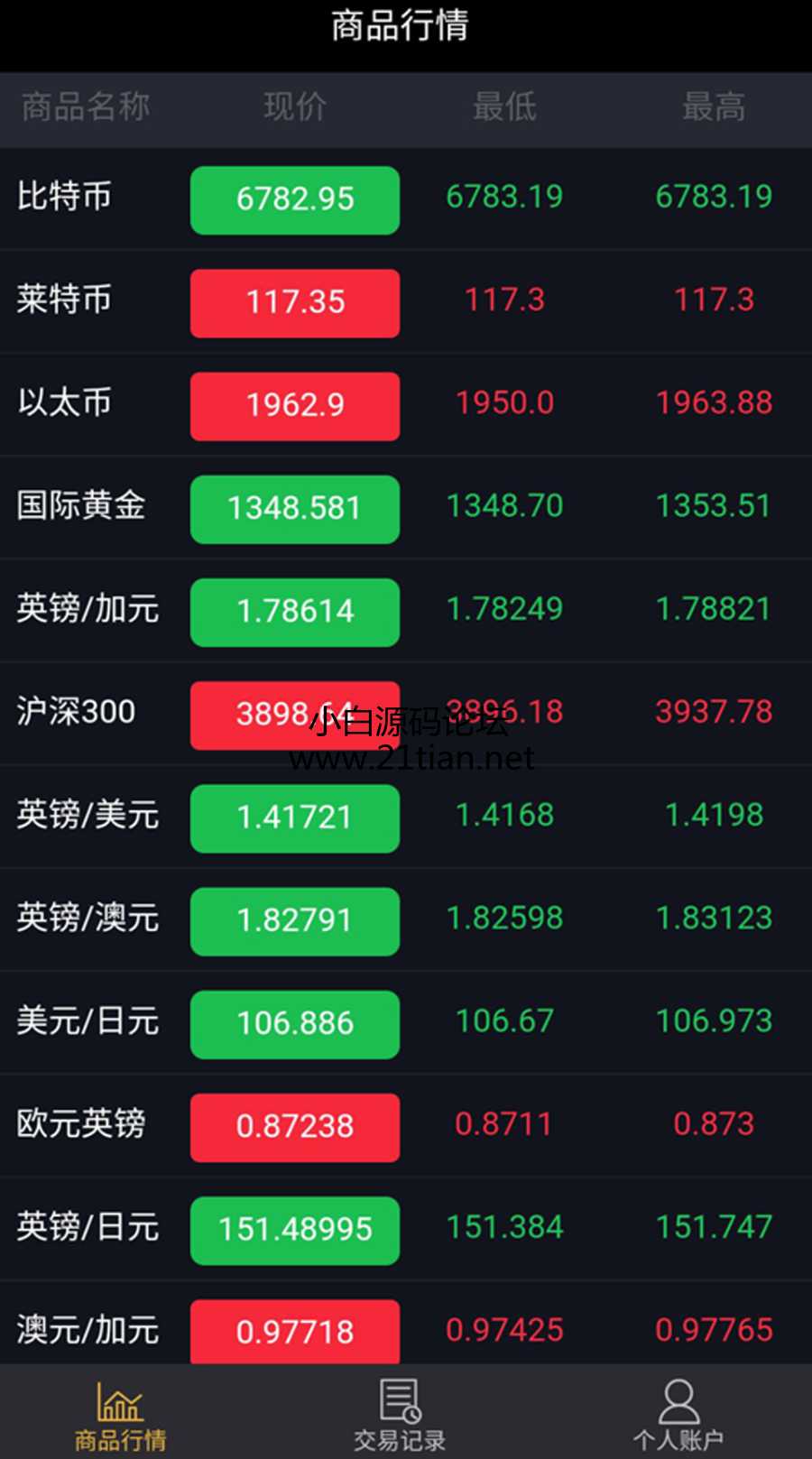
Task: Open the 英镑/日元 row
Action: point(406,1228)
